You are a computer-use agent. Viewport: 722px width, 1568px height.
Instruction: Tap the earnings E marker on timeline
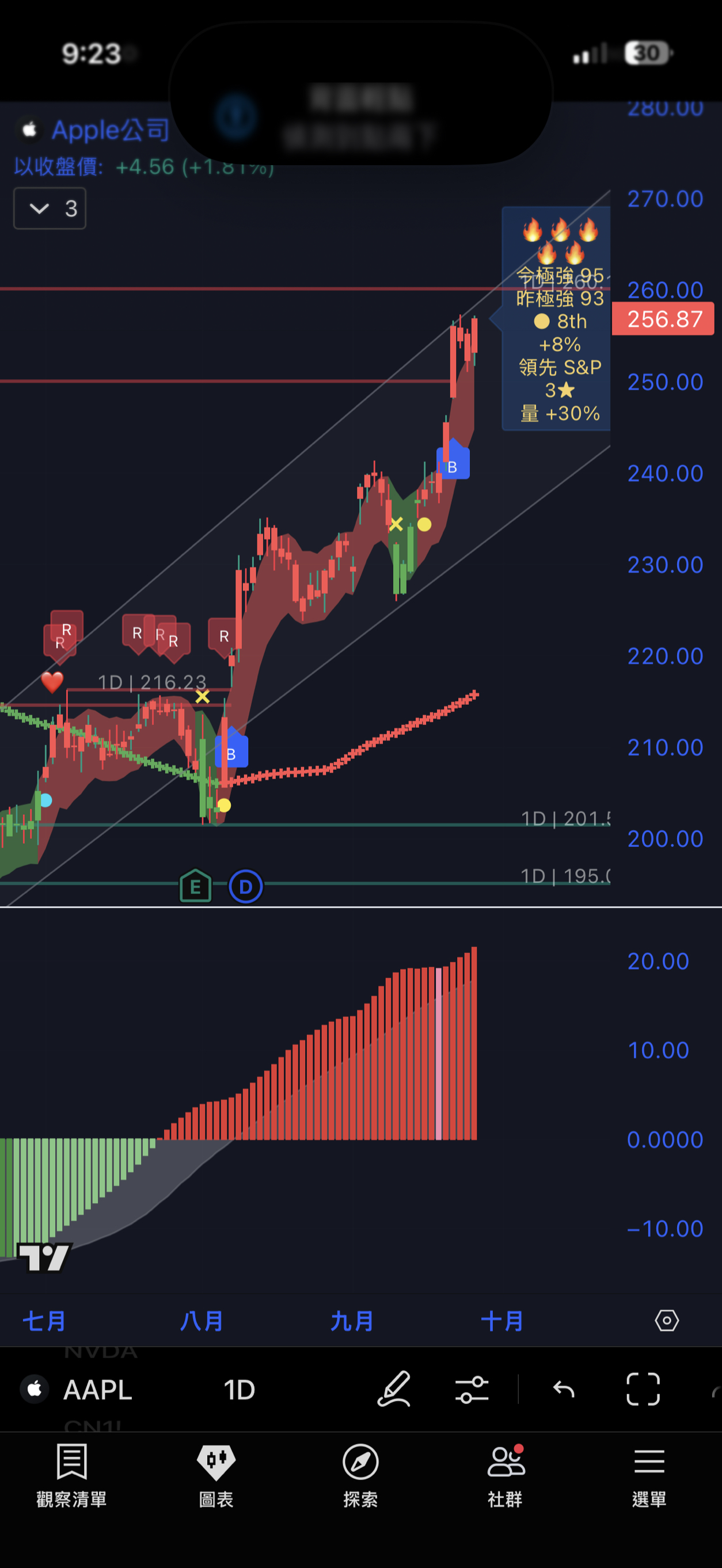click(196, 886)
